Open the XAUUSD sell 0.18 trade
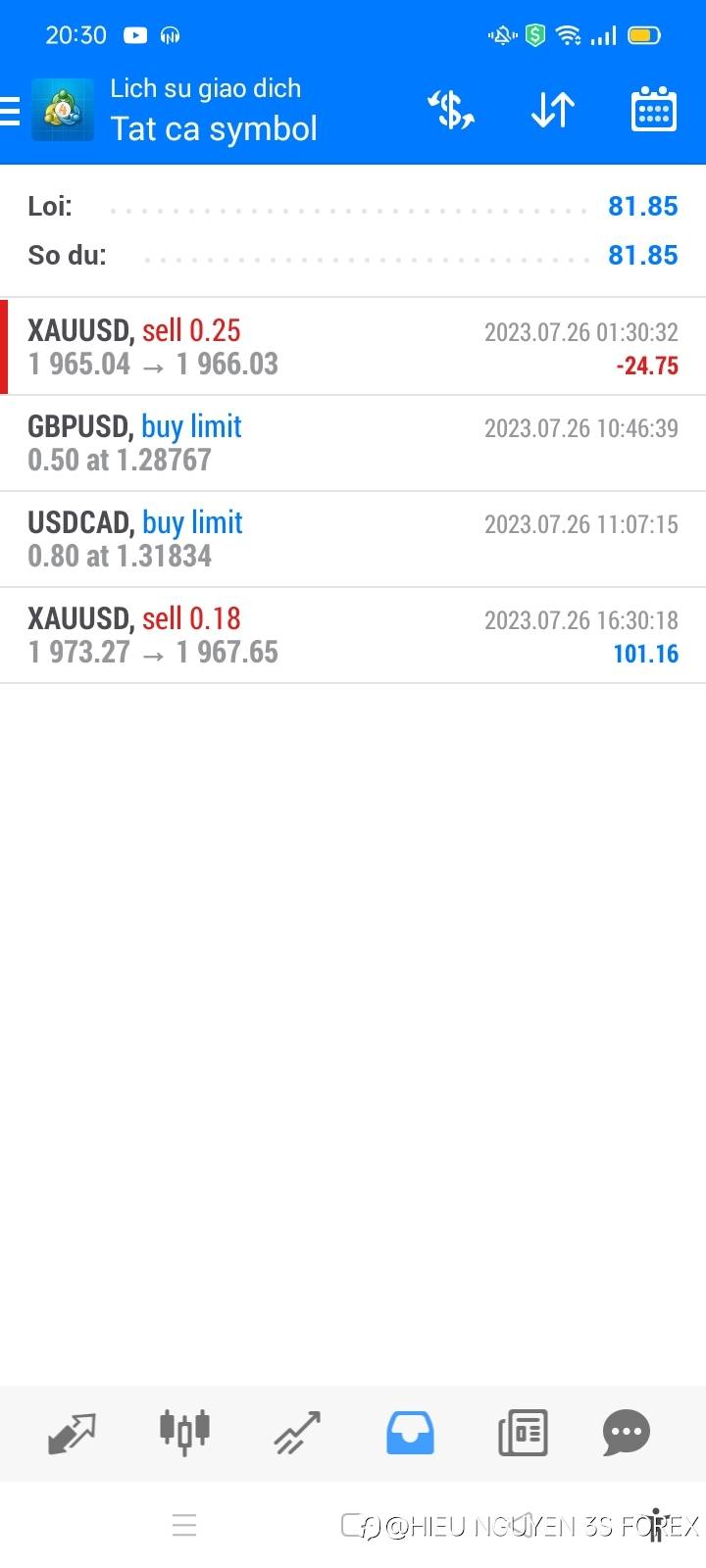The height and width of the screenshot is (1568, 706). point(353,635)
